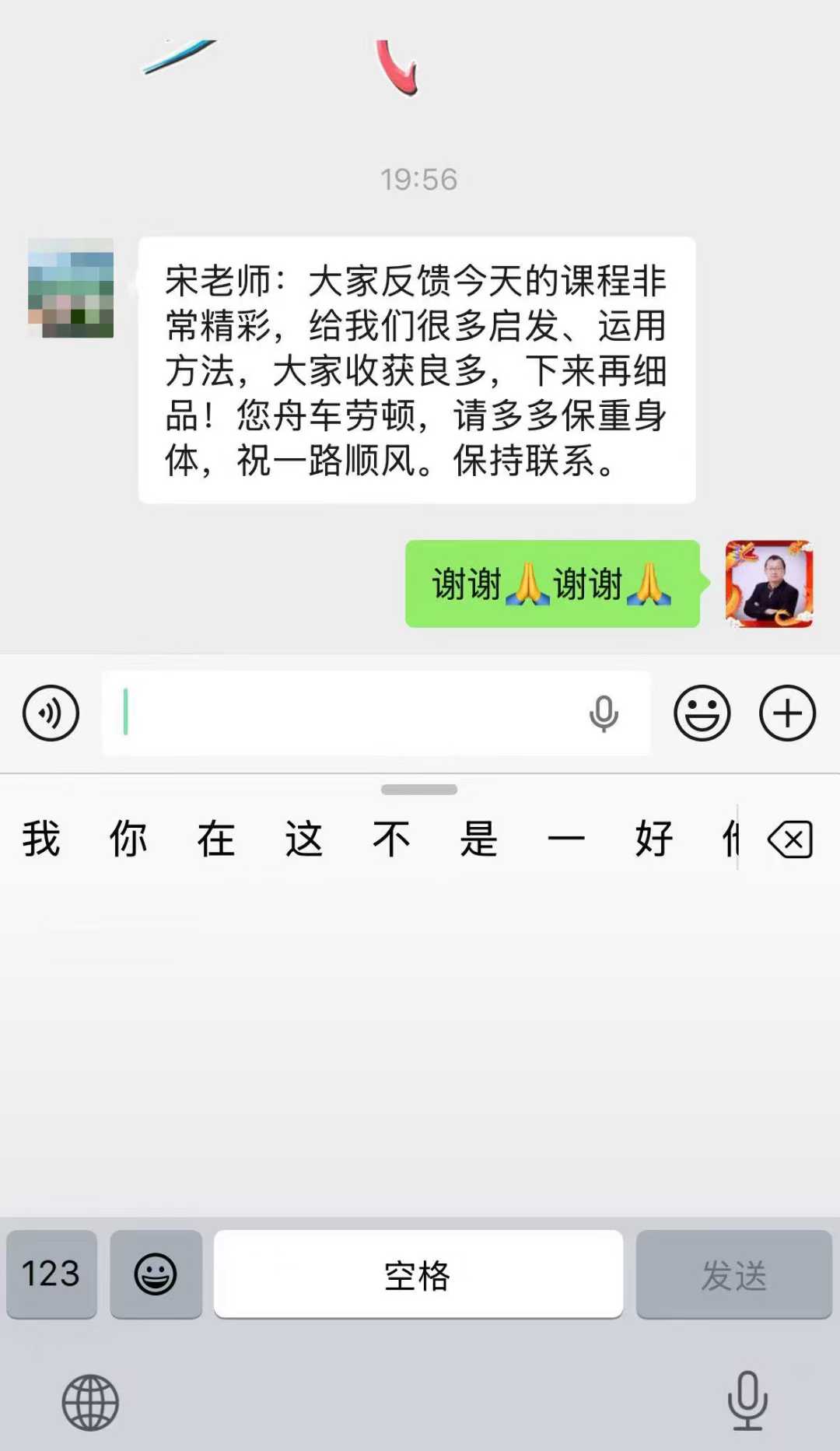Switch to voice message input
Viewport: 840px width, 1451px height.
(51, 713)
